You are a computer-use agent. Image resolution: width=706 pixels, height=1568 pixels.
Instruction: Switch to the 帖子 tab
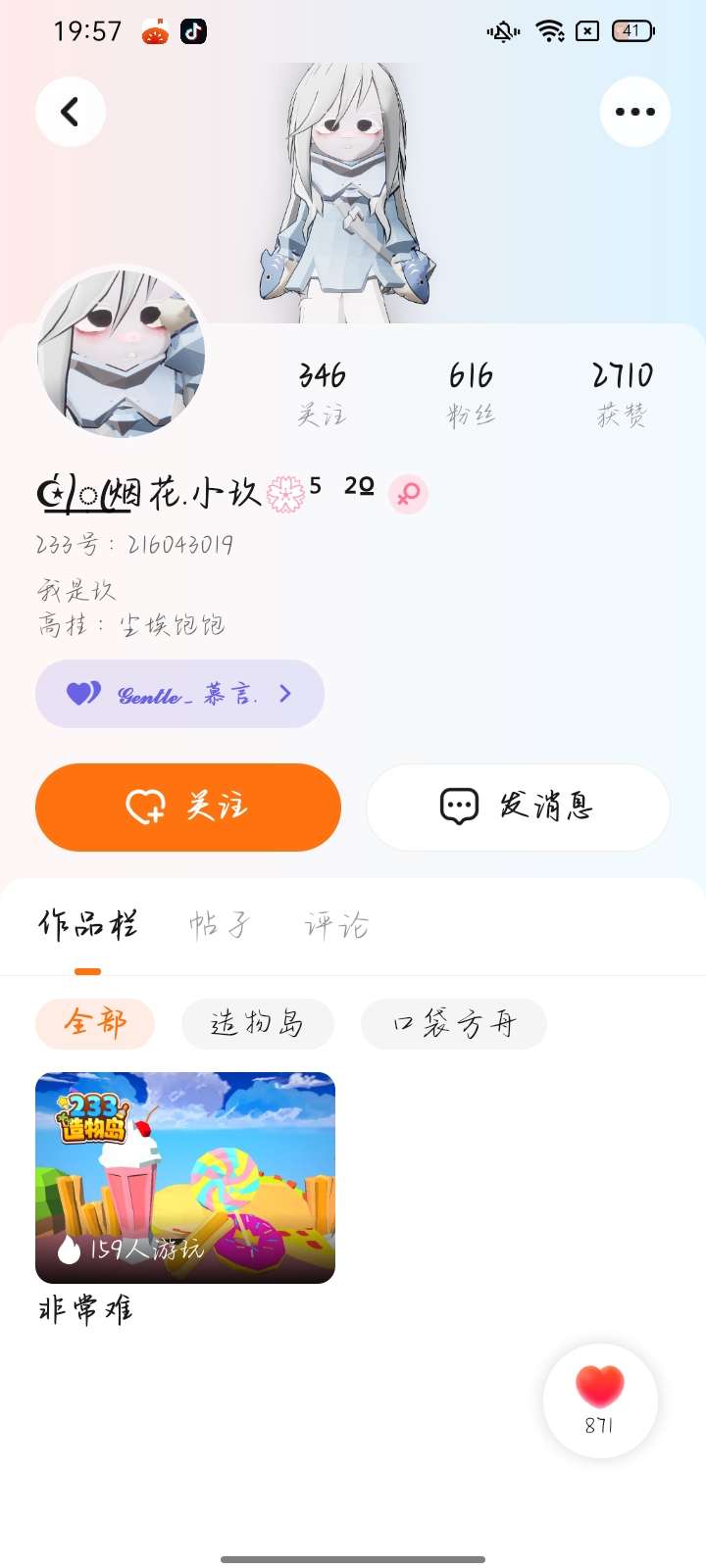point(220,925)
